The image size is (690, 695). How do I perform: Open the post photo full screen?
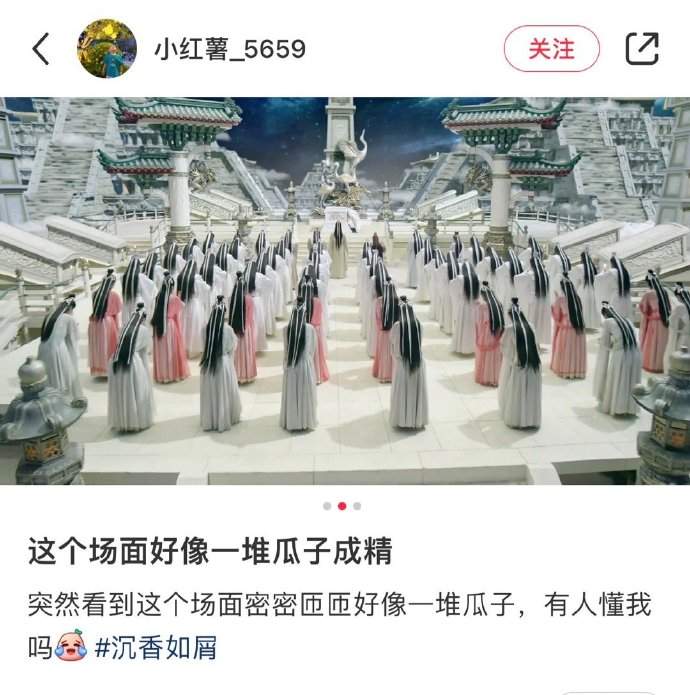point(345,290)
